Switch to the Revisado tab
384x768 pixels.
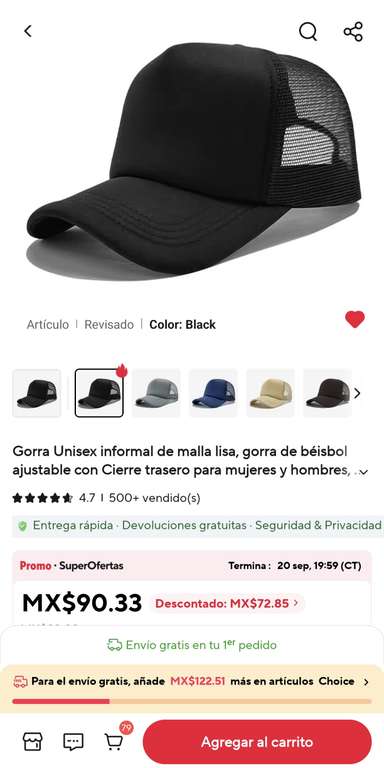(x=109, y=324)
